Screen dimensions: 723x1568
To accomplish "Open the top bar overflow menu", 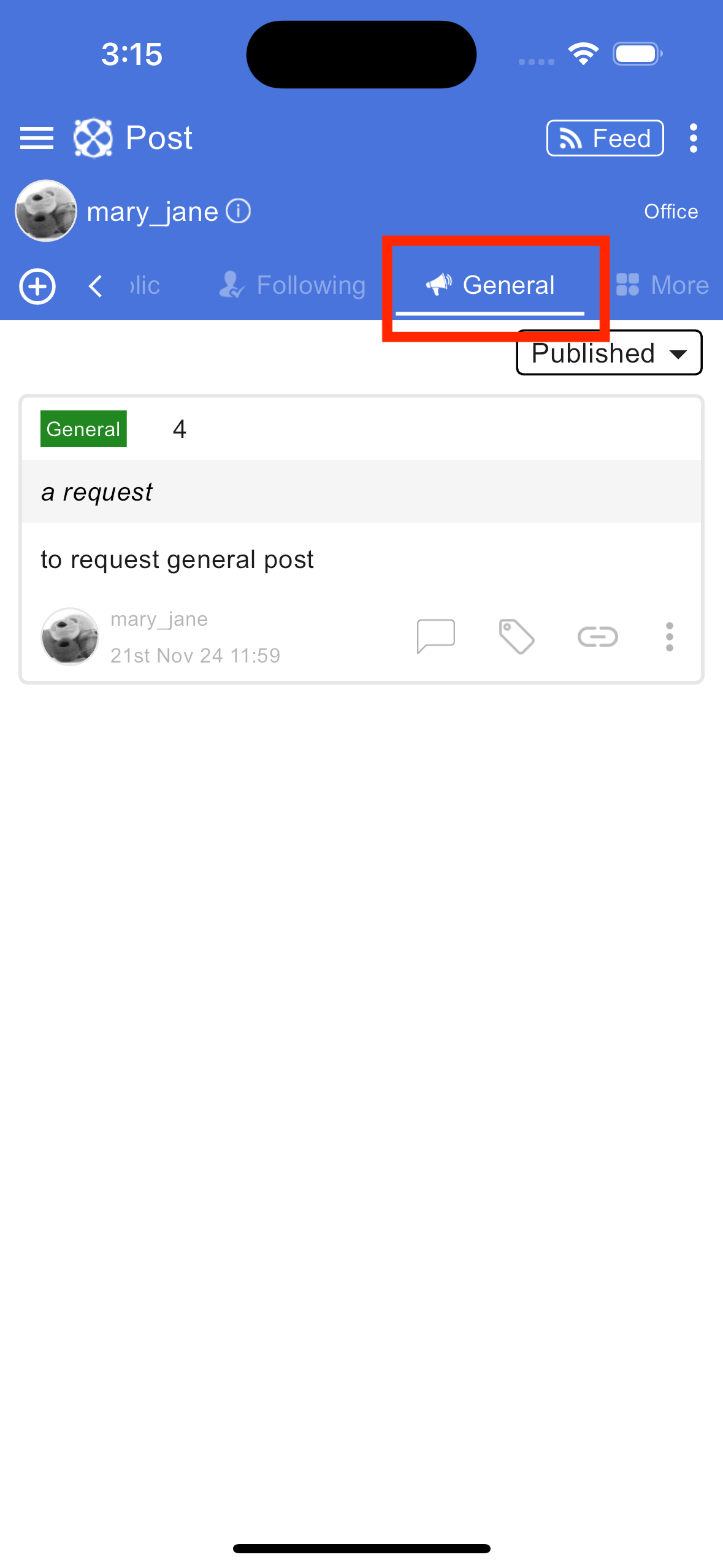I will (x=693, y=138).
